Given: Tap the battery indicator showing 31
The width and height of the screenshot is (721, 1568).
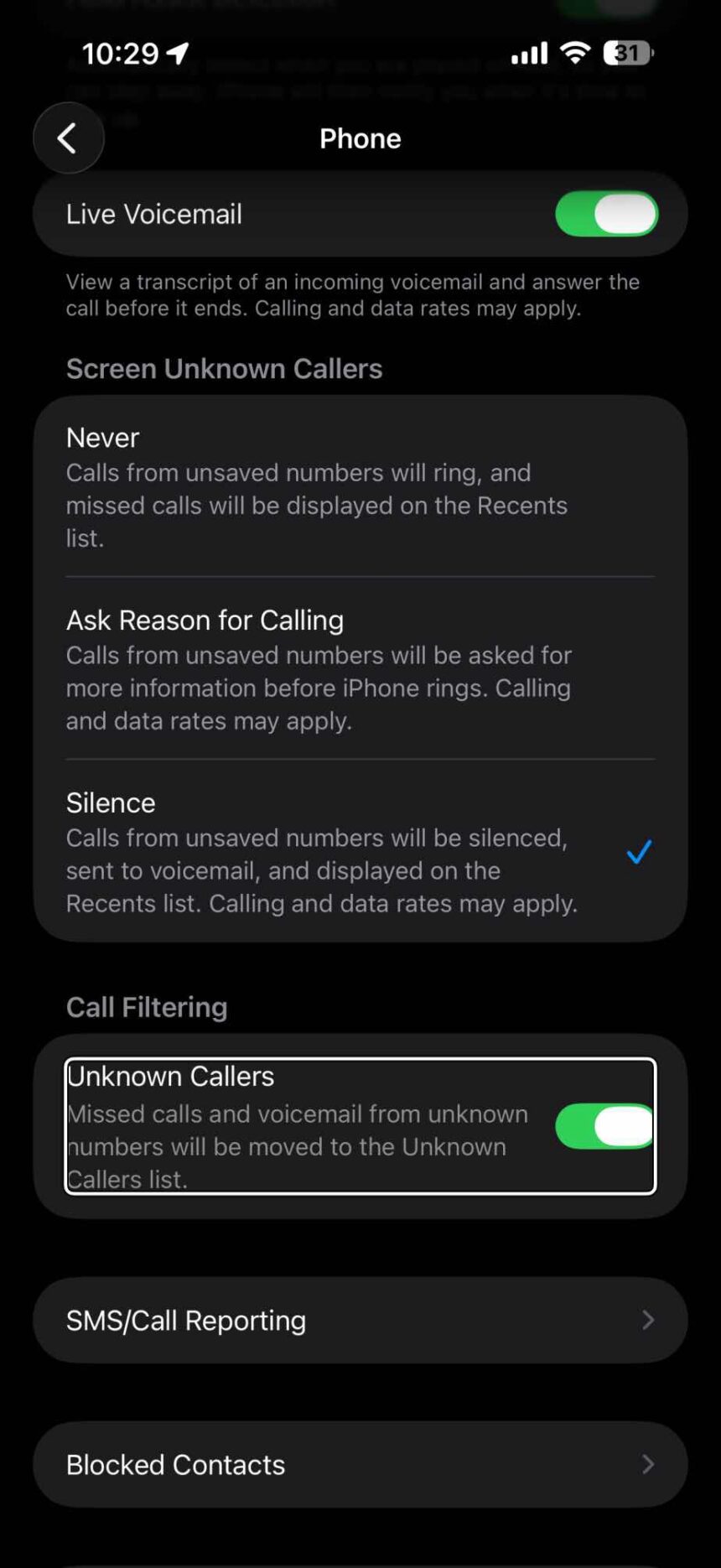Looking at the screenshot, I should (x=625, y=53).
